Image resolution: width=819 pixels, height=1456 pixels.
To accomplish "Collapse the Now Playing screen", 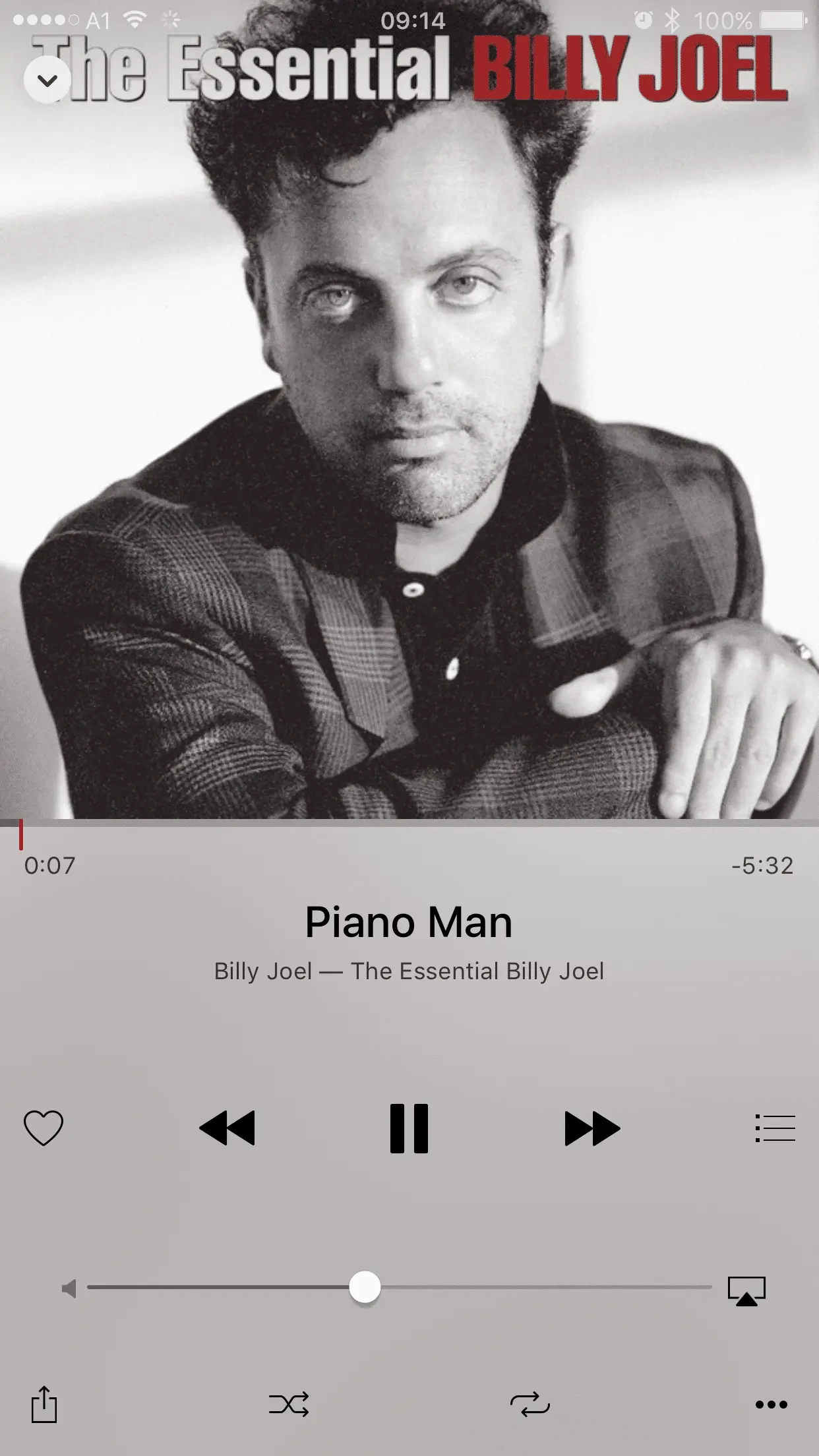I will 47,80.
